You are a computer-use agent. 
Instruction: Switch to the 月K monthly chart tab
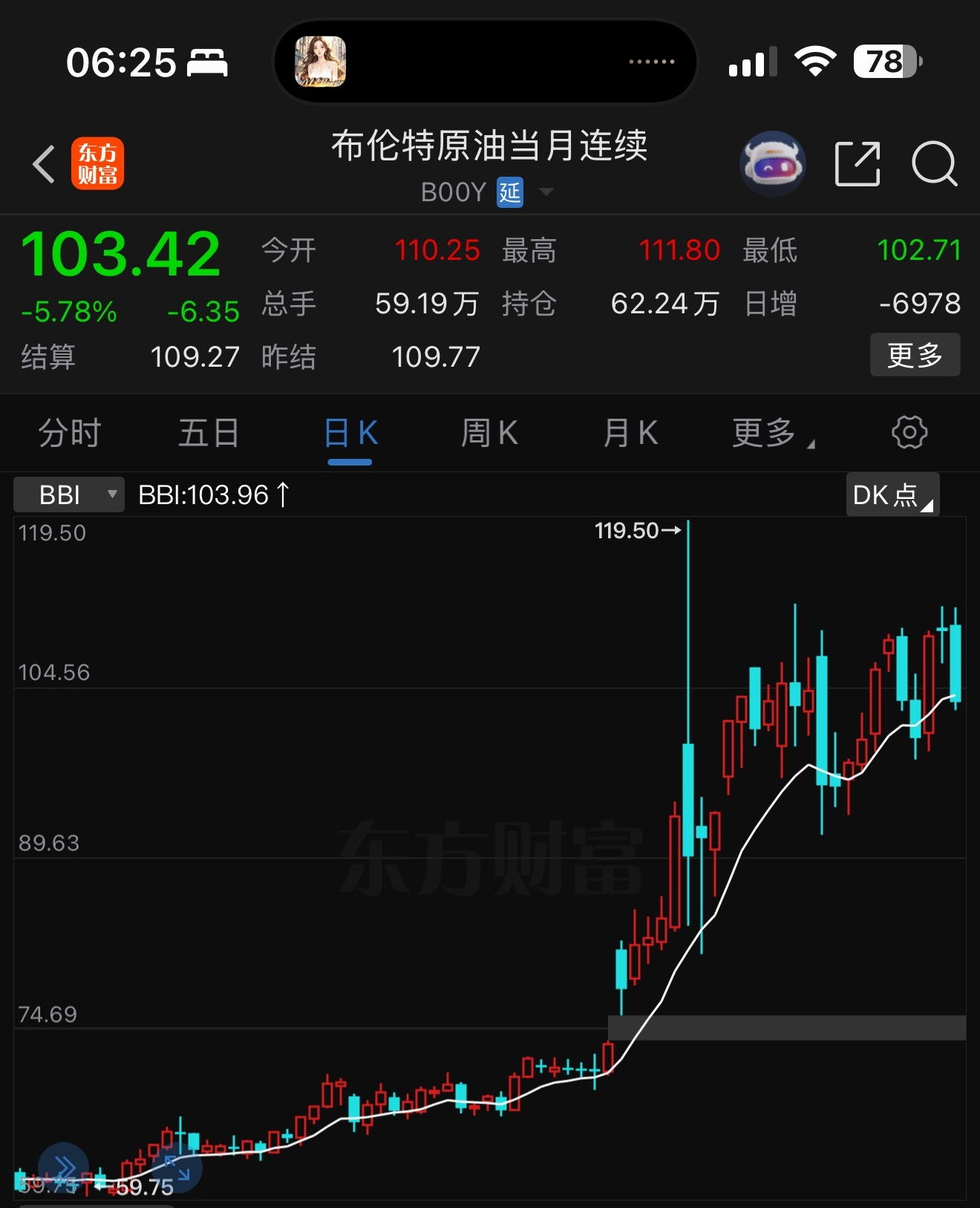(x=630, y=433)
